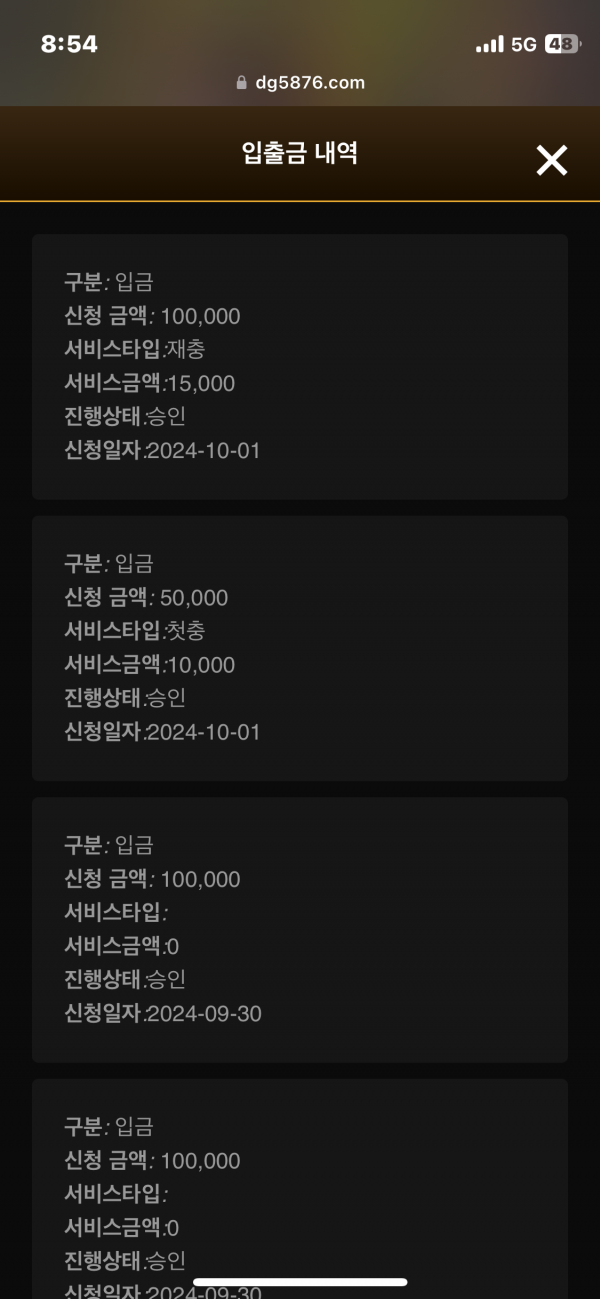Screen dimensions: 600x1299
Task: Close the 입출금 내역 panel
Action: tap(551, 160)
